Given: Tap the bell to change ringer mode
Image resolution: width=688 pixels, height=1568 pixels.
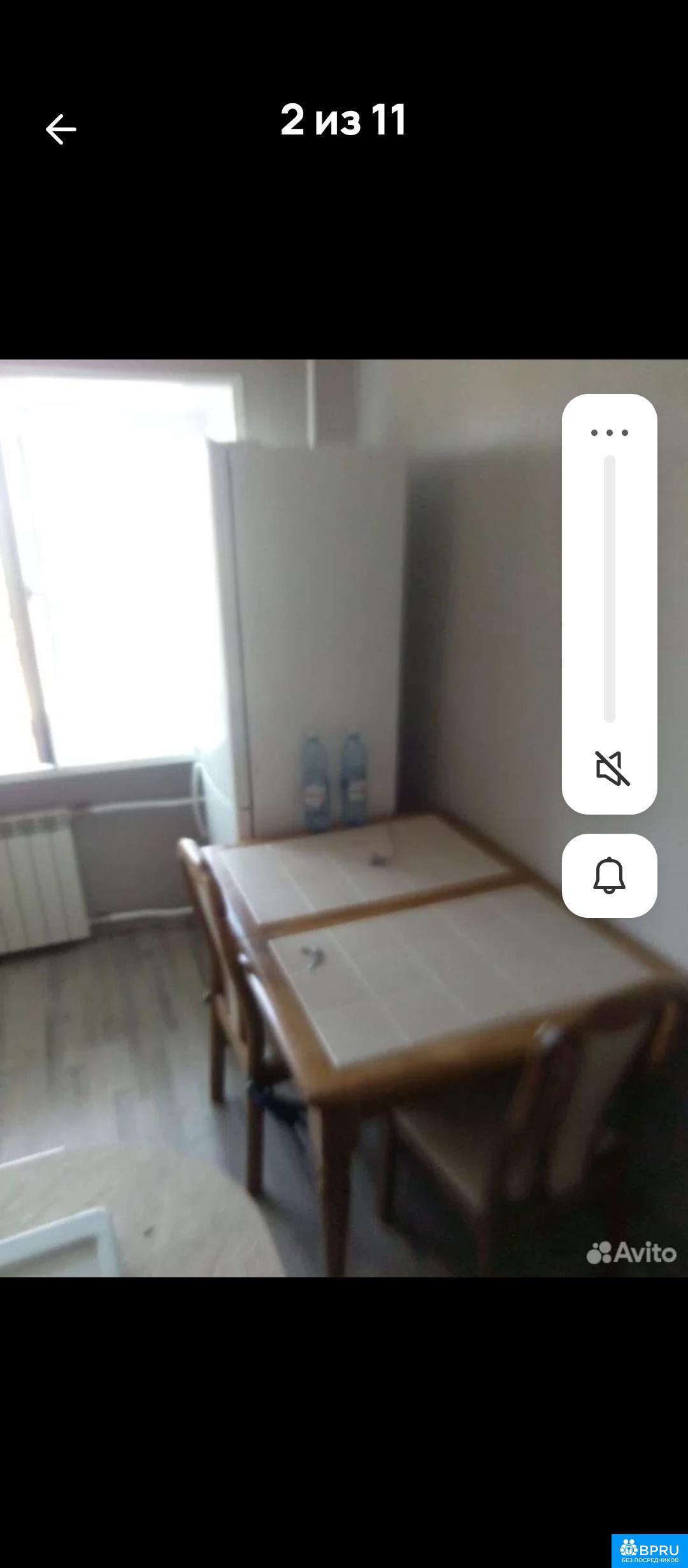Looking at the screenshot, I should (609, 875).
